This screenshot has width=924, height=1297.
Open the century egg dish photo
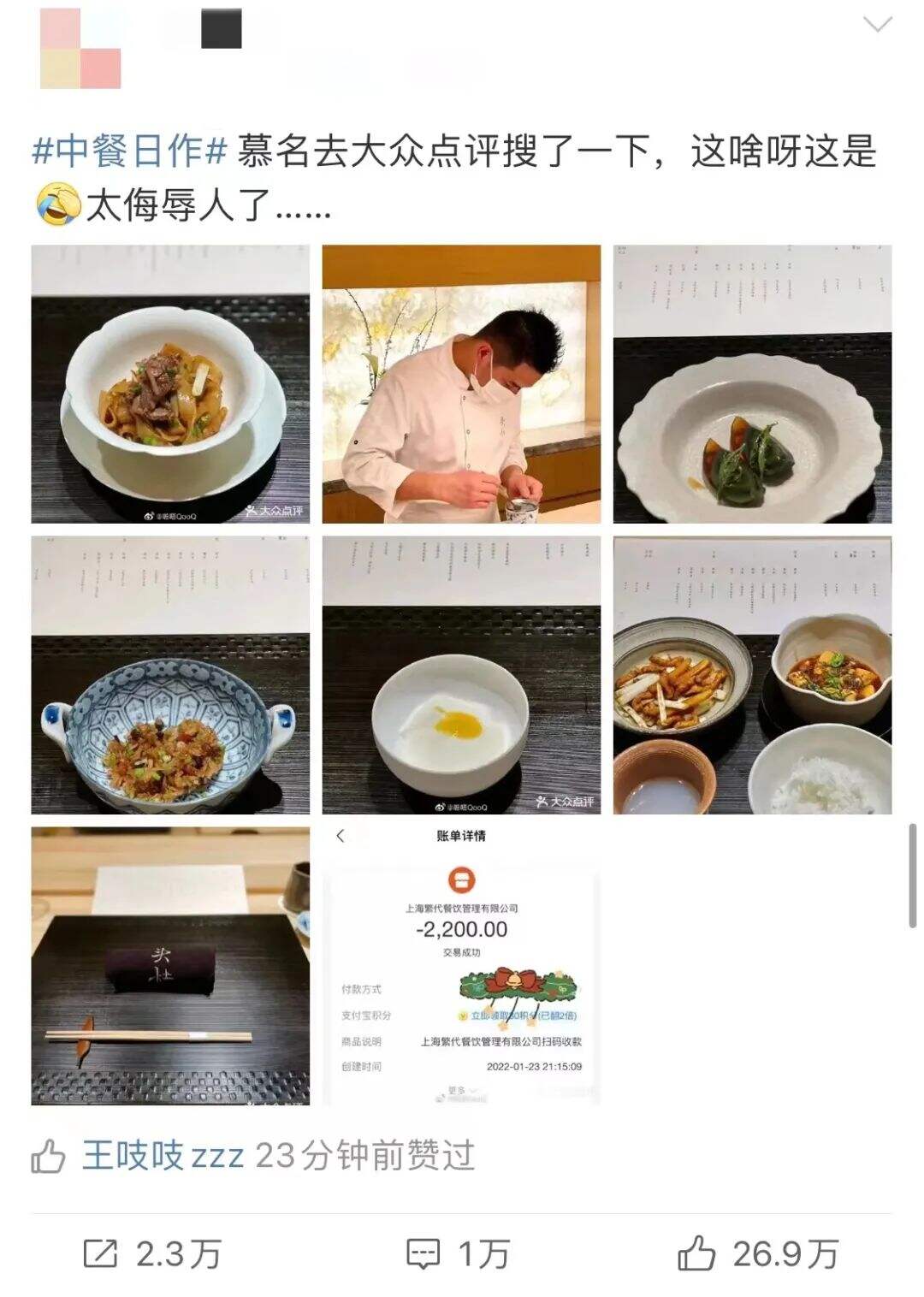752,384
